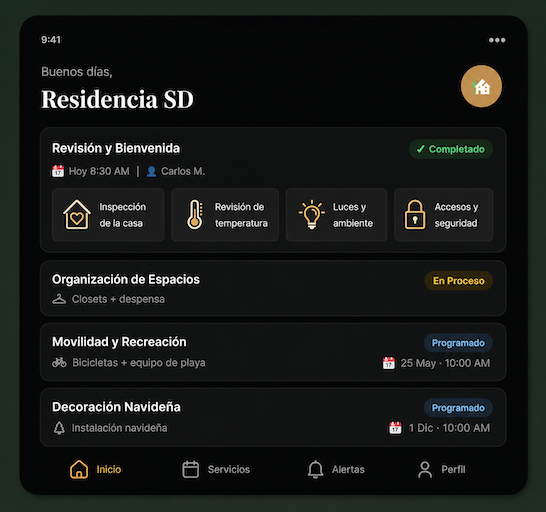Open the Revisión y Bienvenida card
The height and width of the screenshot is (512, 546).
[273, 190]
